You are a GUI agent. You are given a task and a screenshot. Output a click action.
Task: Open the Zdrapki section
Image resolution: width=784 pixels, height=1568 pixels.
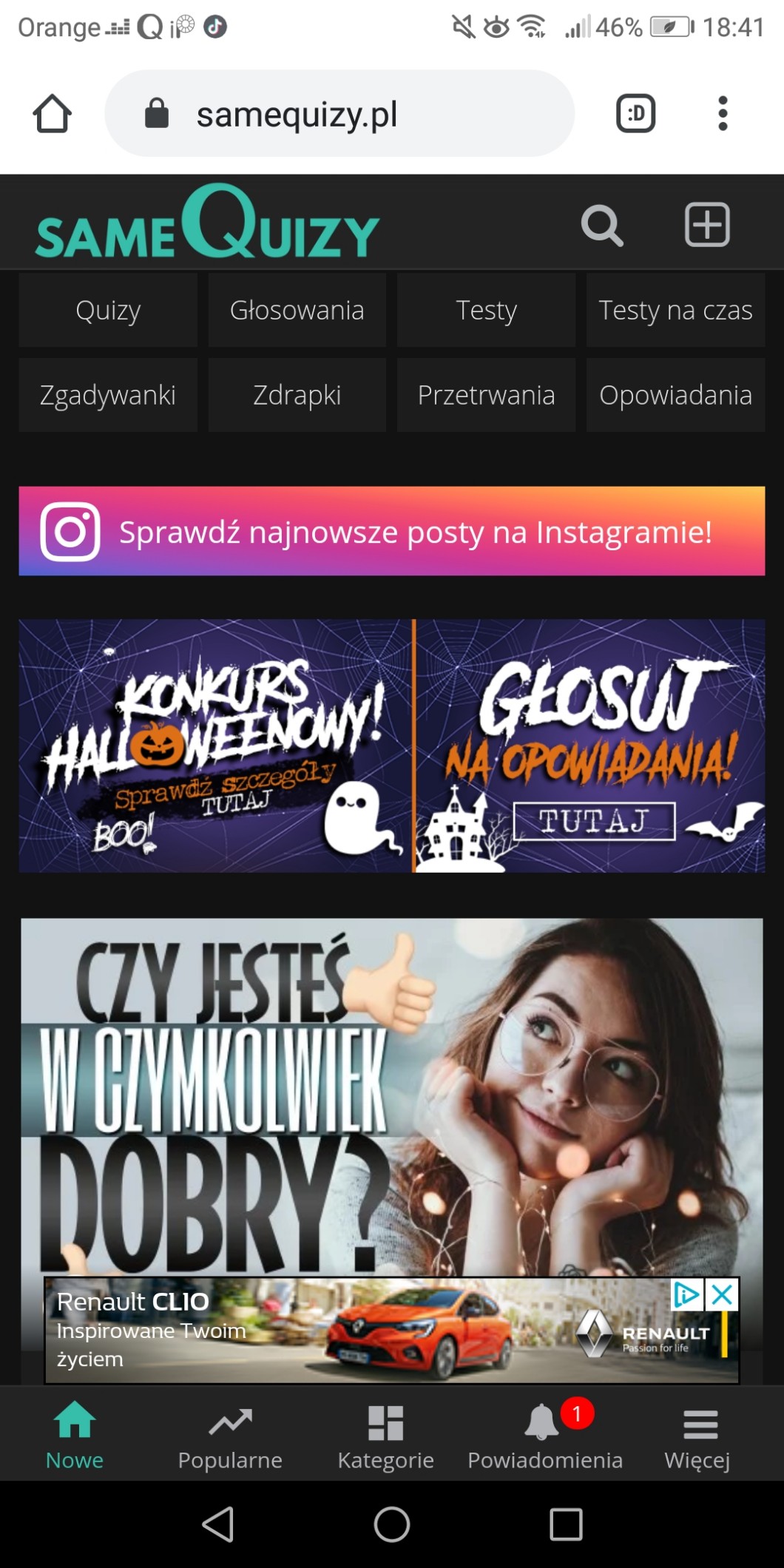point(297,395)
